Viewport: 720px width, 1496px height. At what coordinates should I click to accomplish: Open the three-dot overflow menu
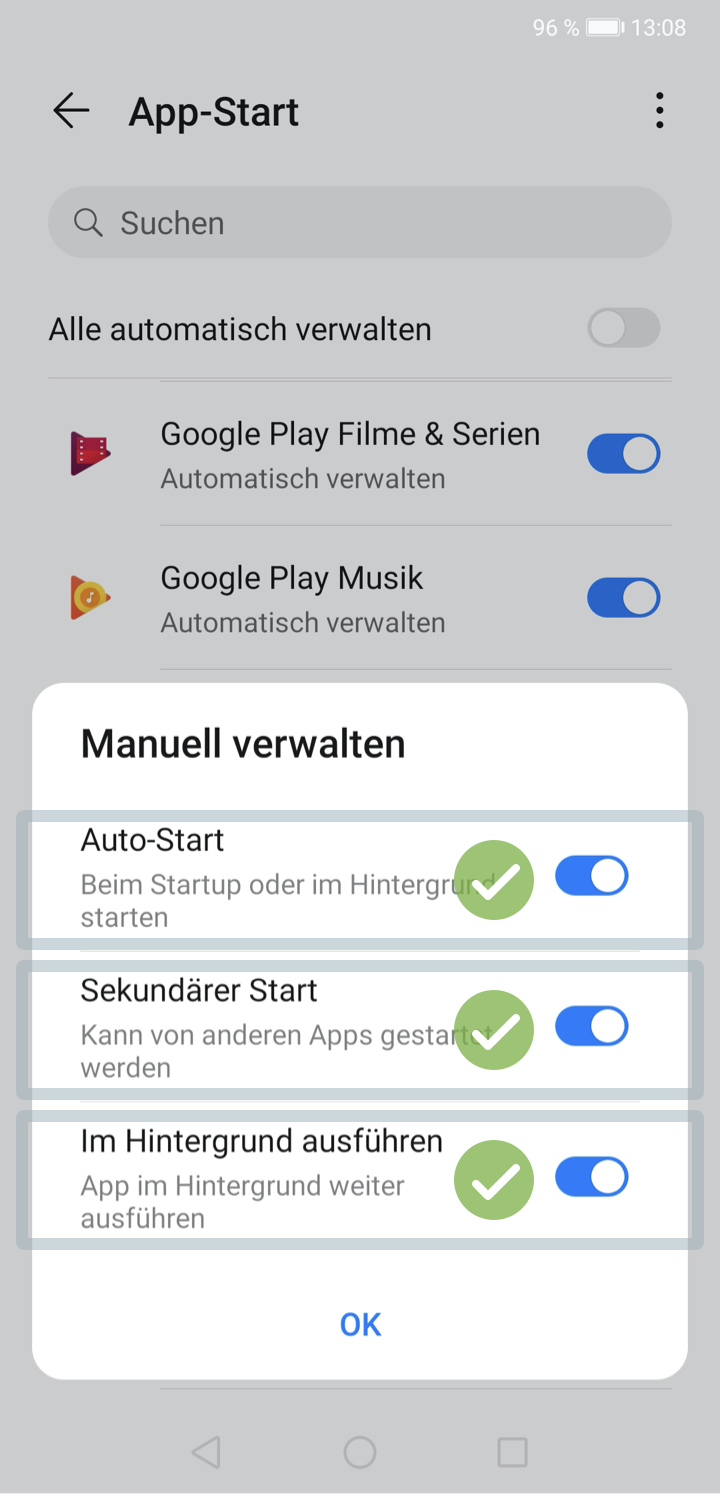[x=659, y=111]
